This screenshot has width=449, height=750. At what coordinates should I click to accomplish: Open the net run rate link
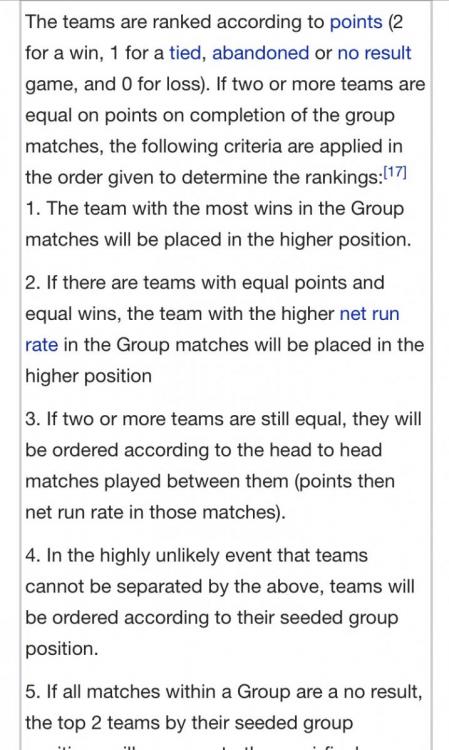tap(369, 314)
